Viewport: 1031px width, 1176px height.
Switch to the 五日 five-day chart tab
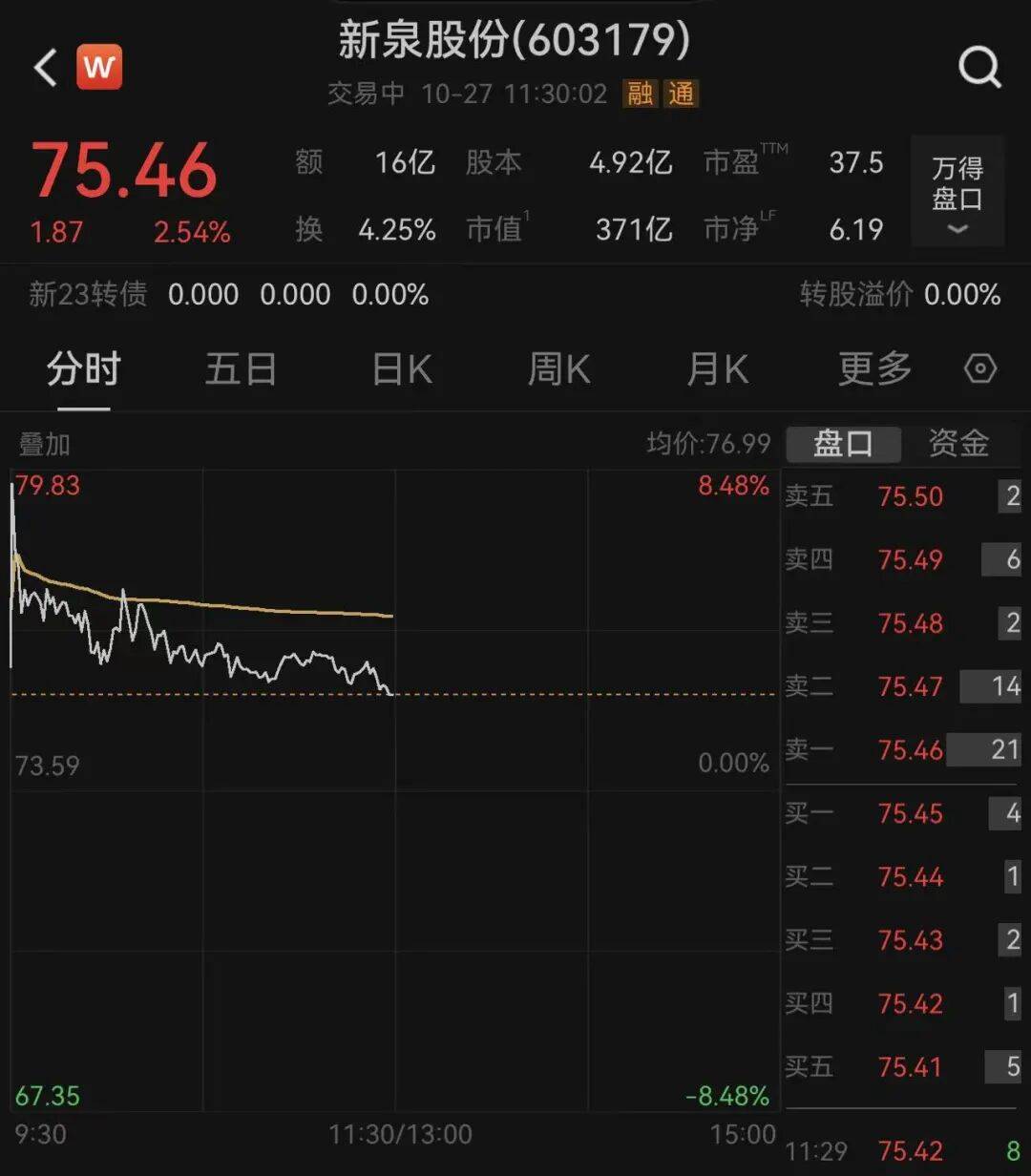coord(241,368)
